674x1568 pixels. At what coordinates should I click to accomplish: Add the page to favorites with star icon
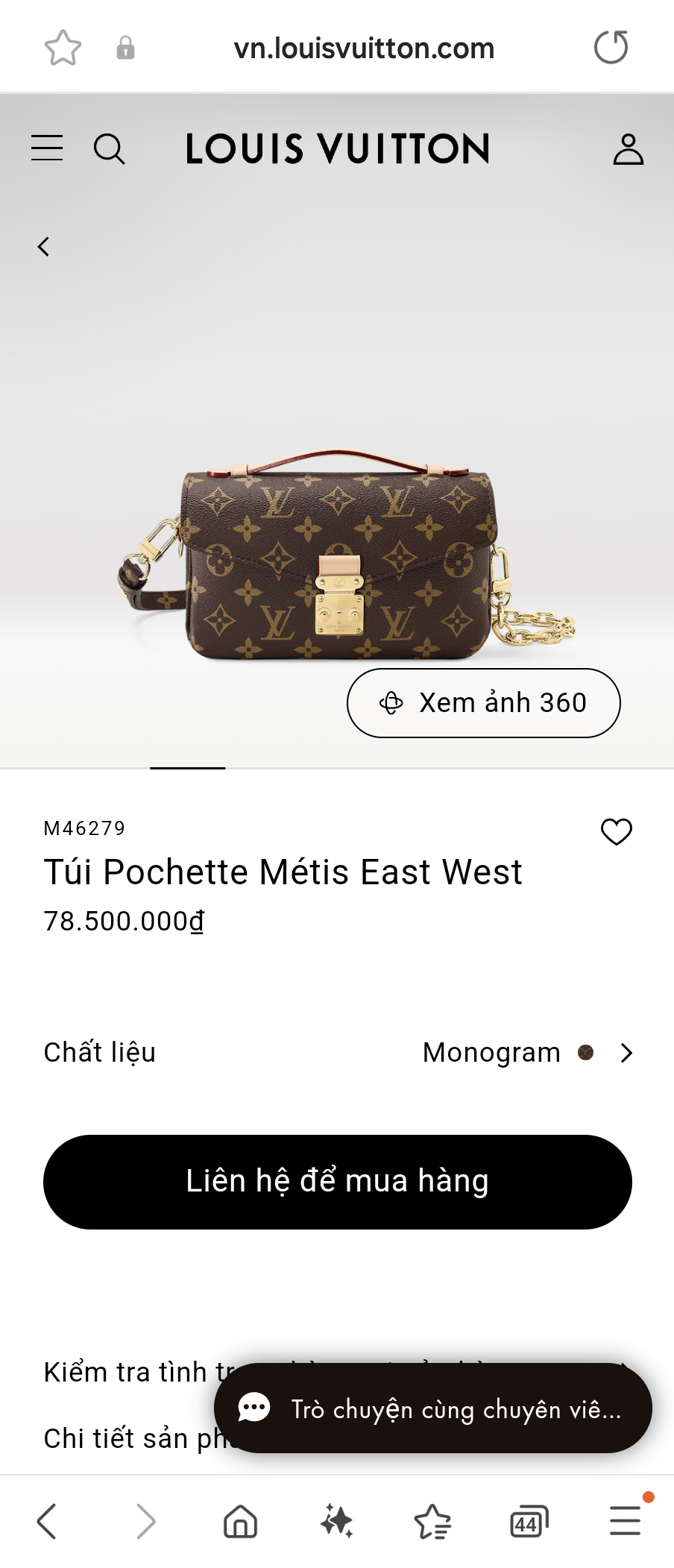63,47
